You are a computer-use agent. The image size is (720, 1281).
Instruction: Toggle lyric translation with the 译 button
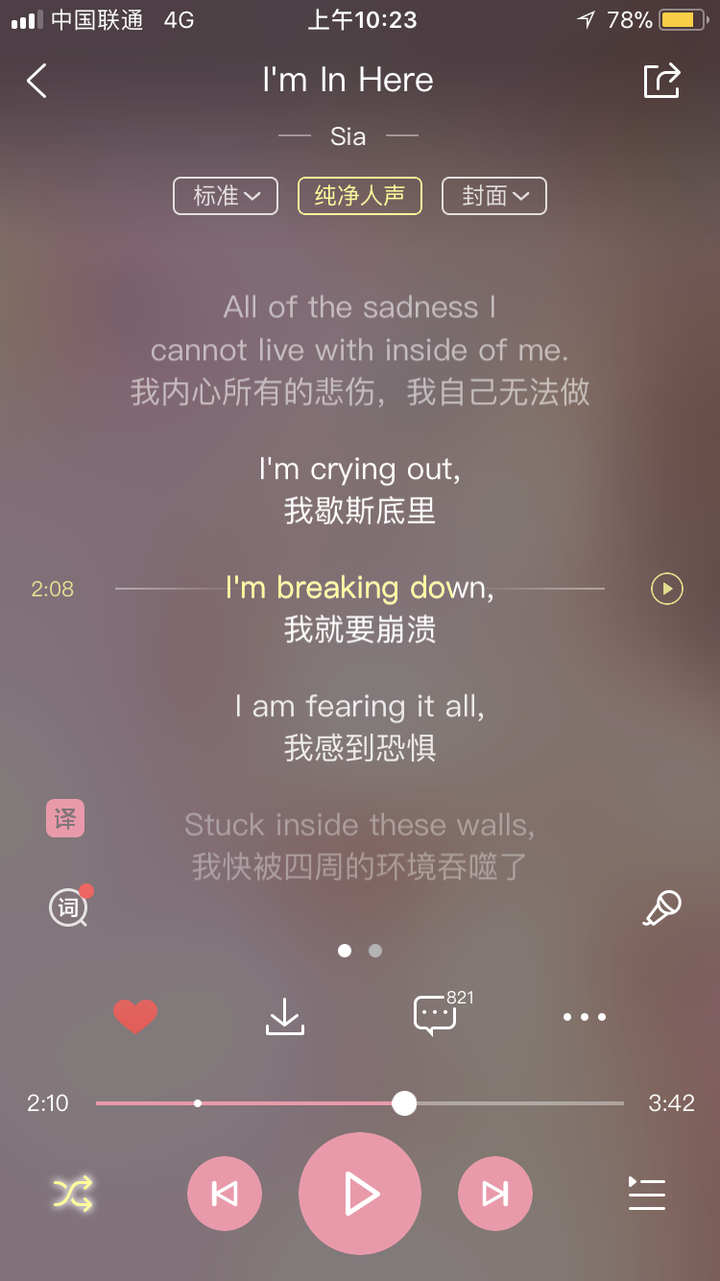(x=65, y=819)
